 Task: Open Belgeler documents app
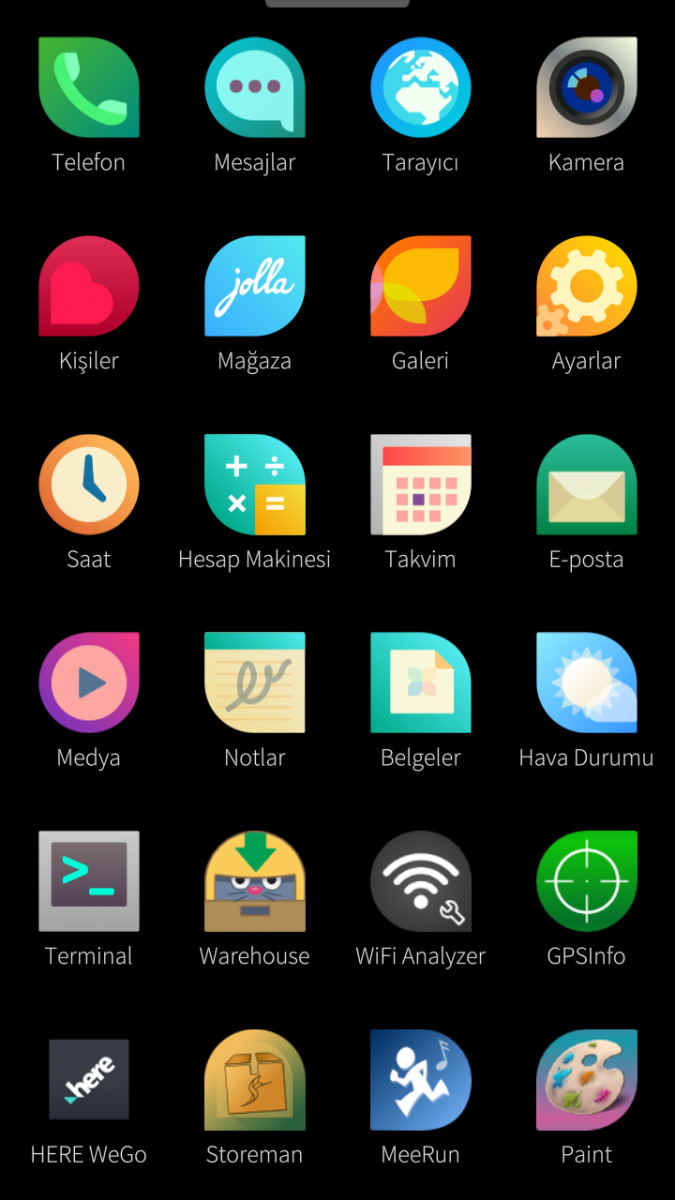(x=421, y=683)
